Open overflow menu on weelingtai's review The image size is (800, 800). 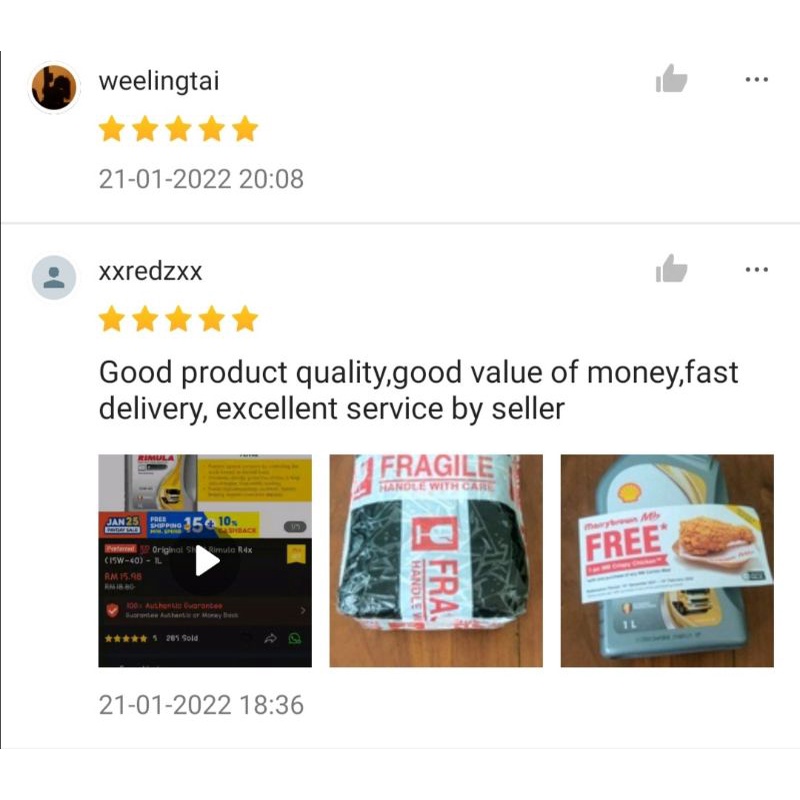click(757, 79)
